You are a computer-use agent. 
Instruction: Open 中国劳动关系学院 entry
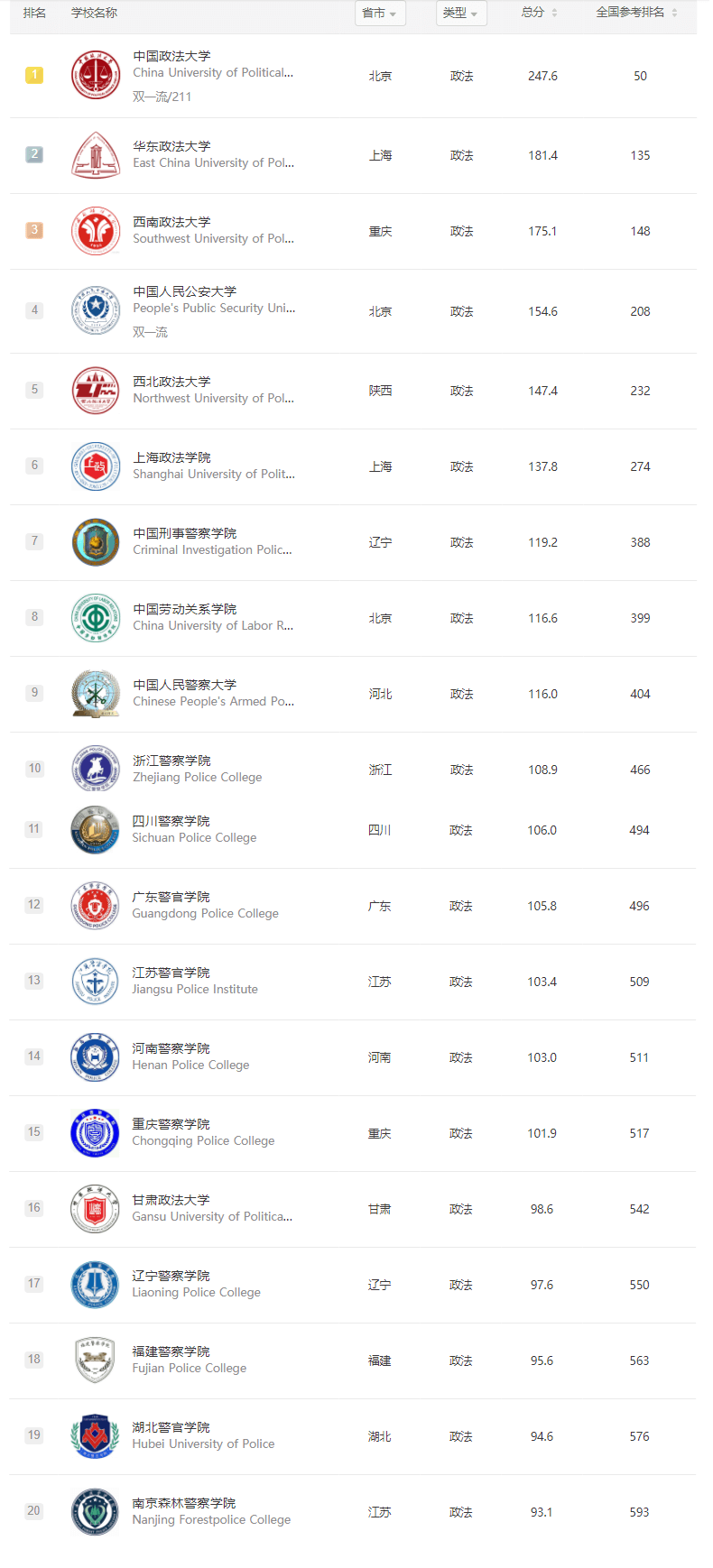(185, 609)
